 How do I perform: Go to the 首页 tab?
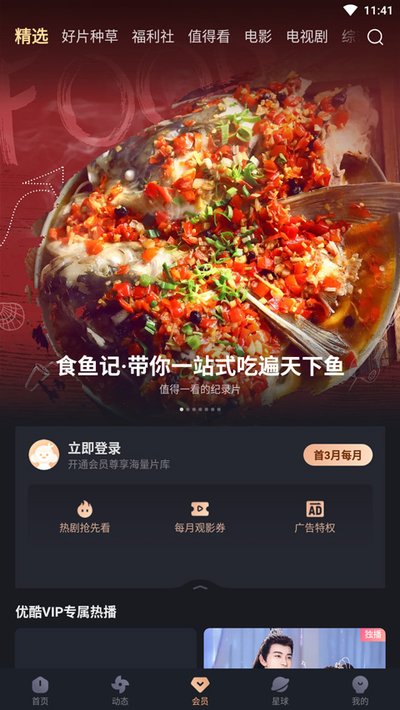click(40, 691)
